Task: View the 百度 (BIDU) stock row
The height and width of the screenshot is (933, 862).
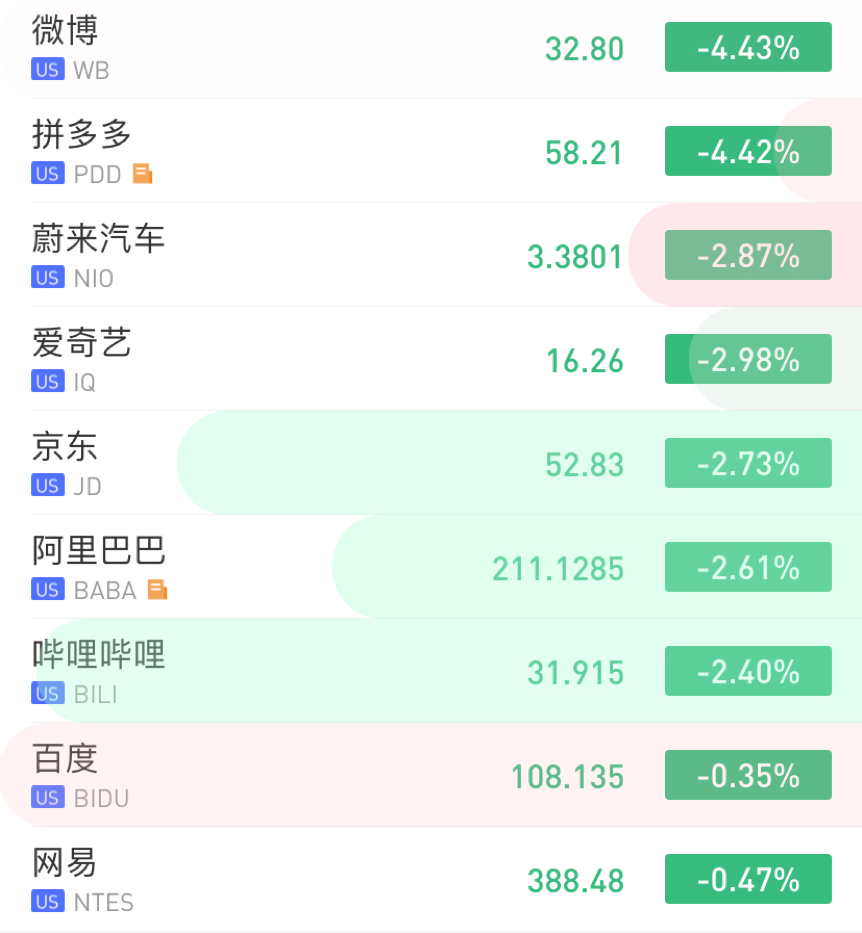Action: pyautogui.click(x=300, y=776)
